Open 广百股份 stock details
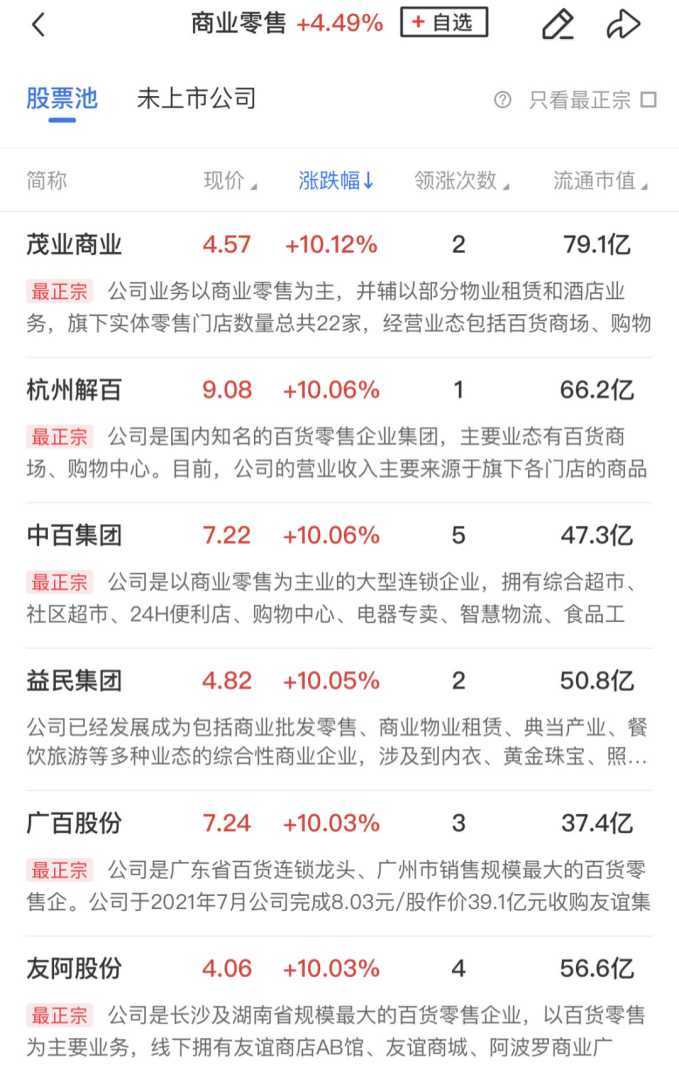The width and height of the screenshot is (679, 1080). (x=74, y=824)
